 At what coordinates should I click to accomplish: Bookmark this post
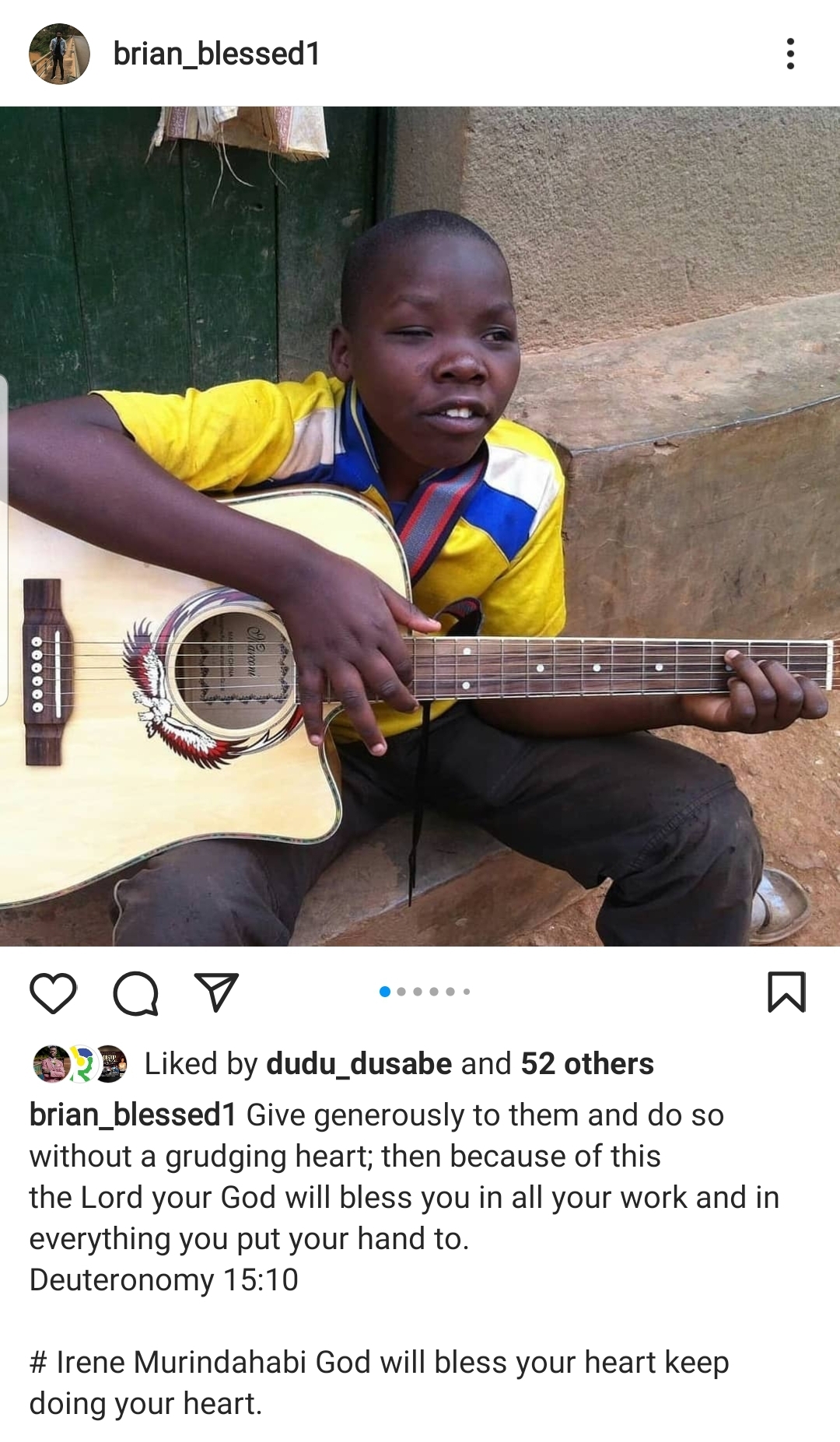click(x=786, y=992)
